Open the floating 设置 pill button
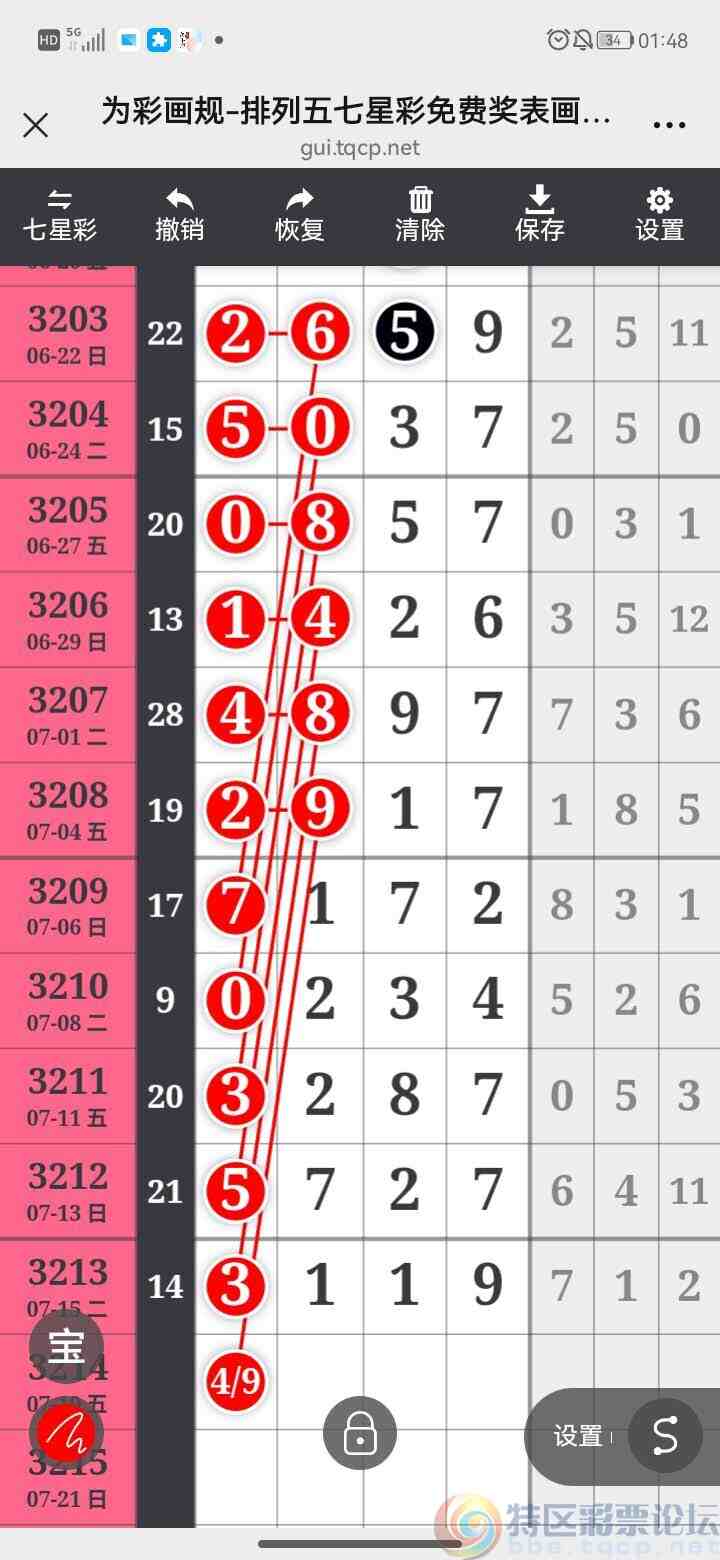This screenshot has width=720, height=1560. [578, 1437]
